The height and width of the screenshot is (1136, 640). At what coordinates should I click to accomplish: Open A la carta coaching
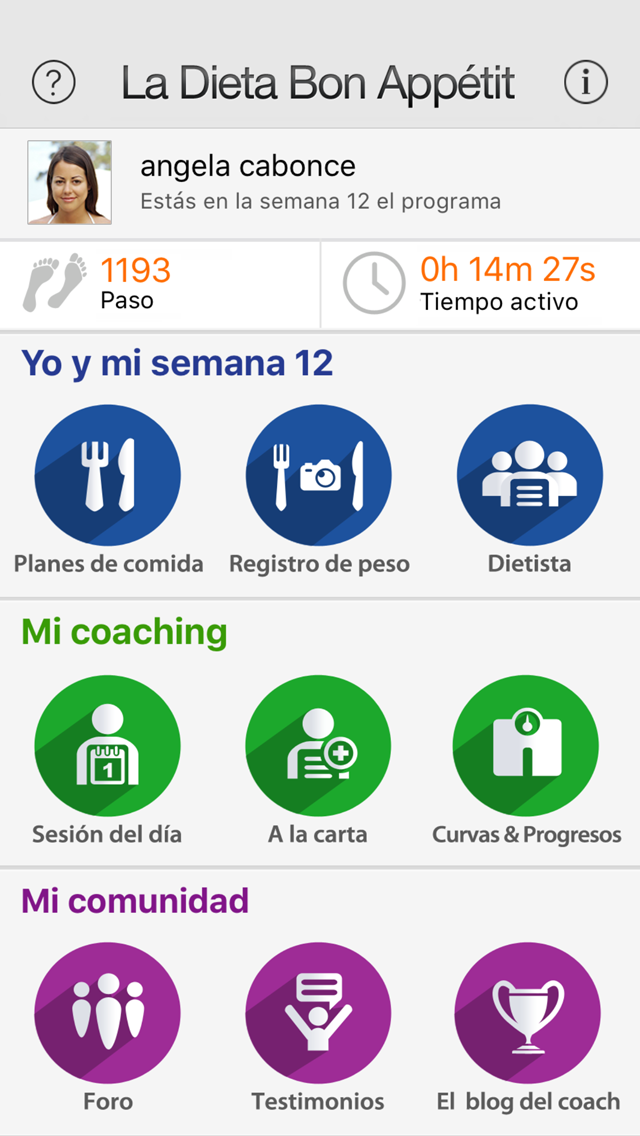[318, 746]
